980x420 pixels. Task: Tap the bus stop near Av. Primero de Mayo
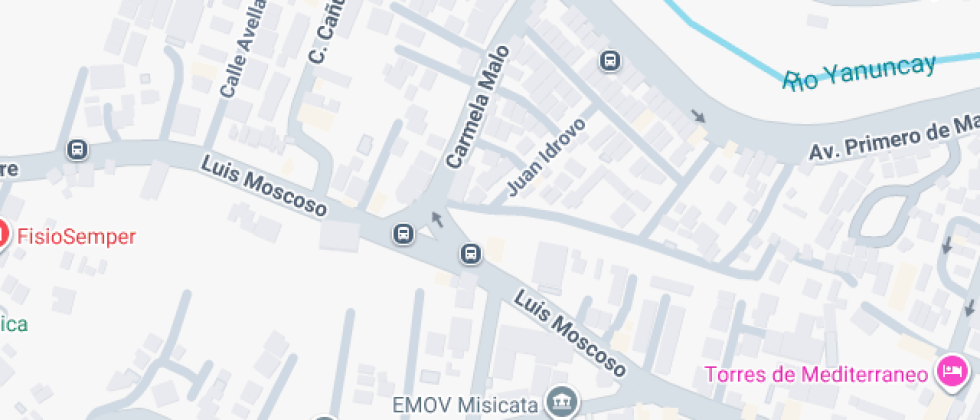point(609,62)
